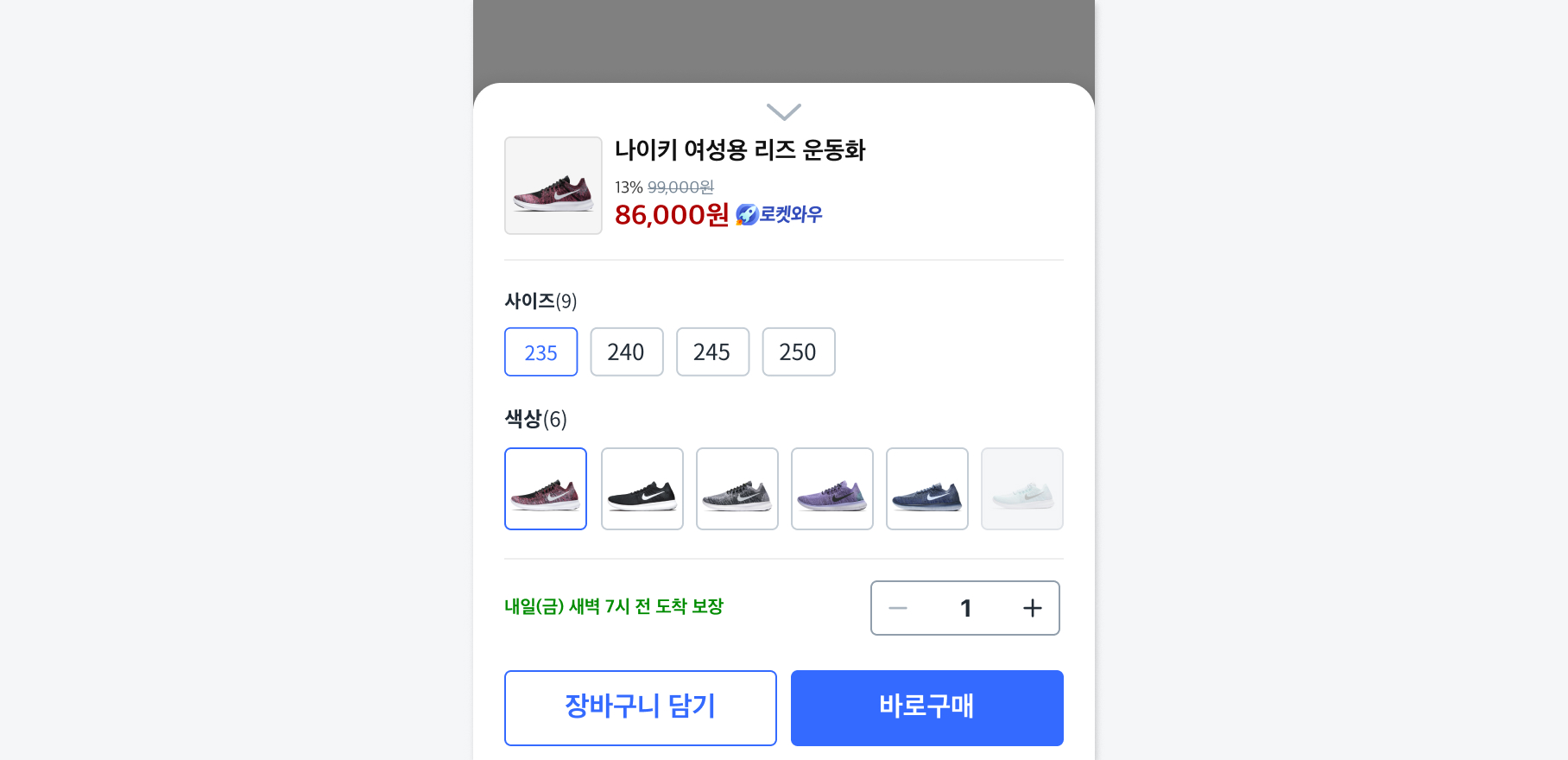
Task: Choose the navy shoe color
Action: pos(926,489)
